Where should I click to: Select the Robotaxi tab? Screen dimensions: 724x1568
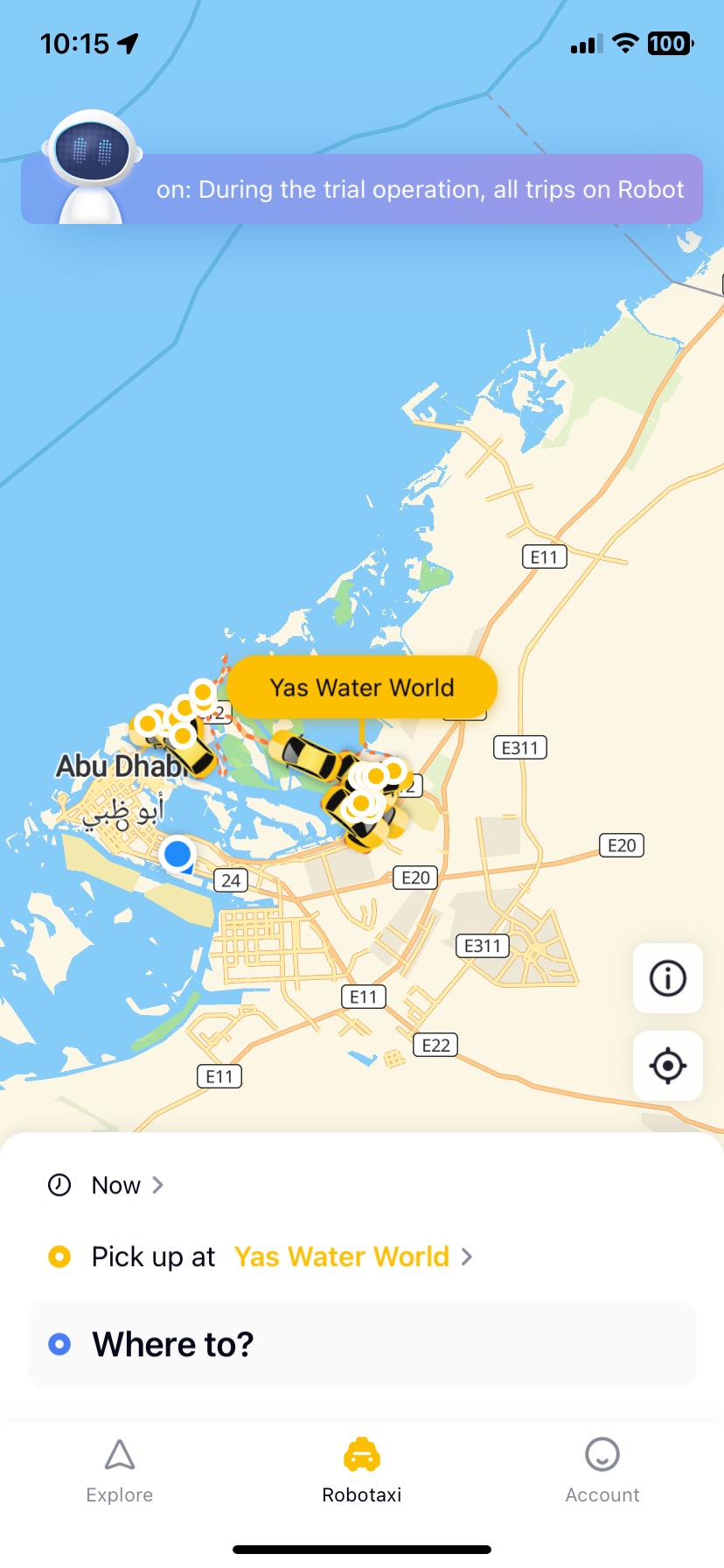tap(362, 1471)
